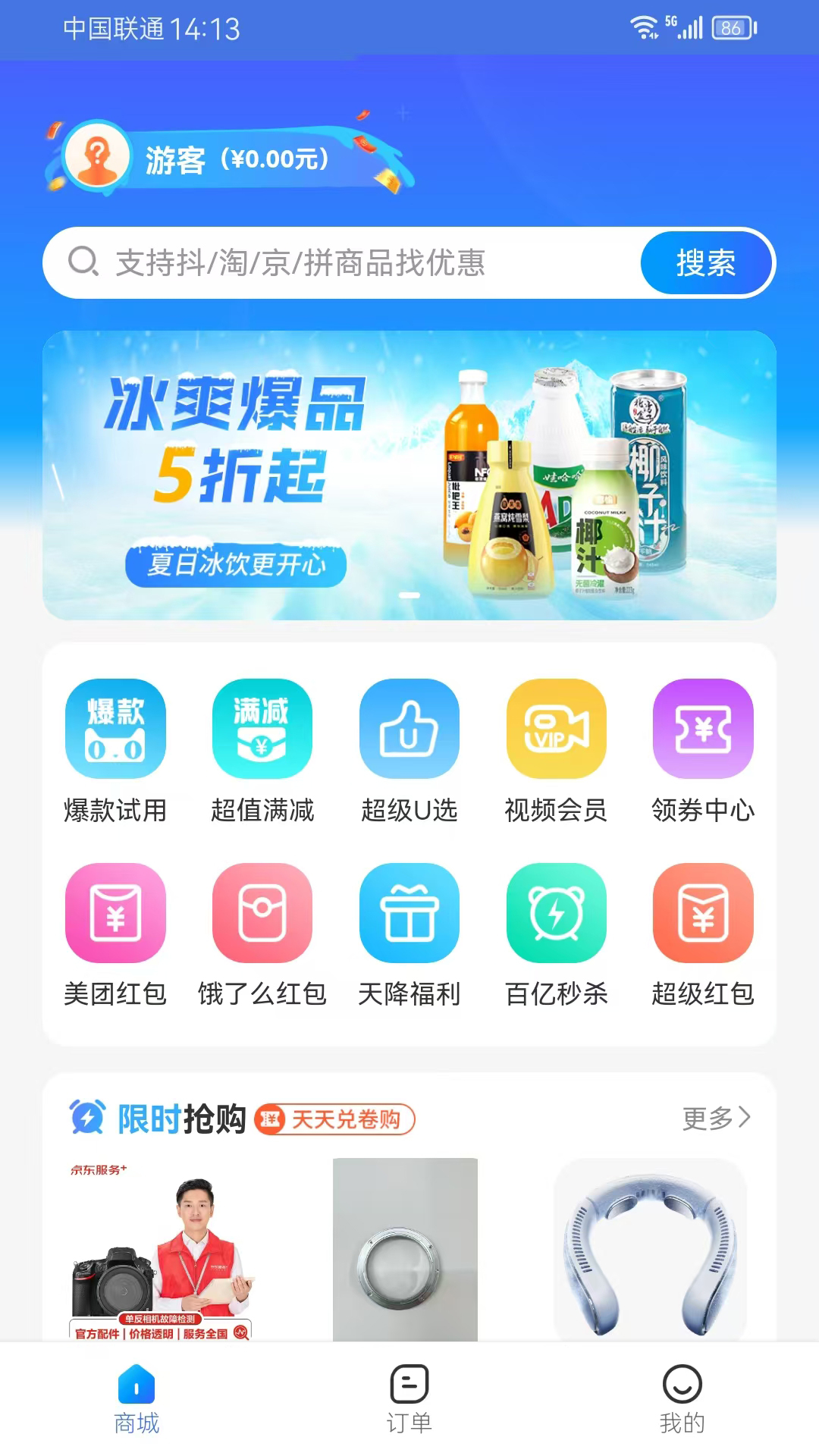
Task: Open the 超级红包 super red packet
Action: 703,913
